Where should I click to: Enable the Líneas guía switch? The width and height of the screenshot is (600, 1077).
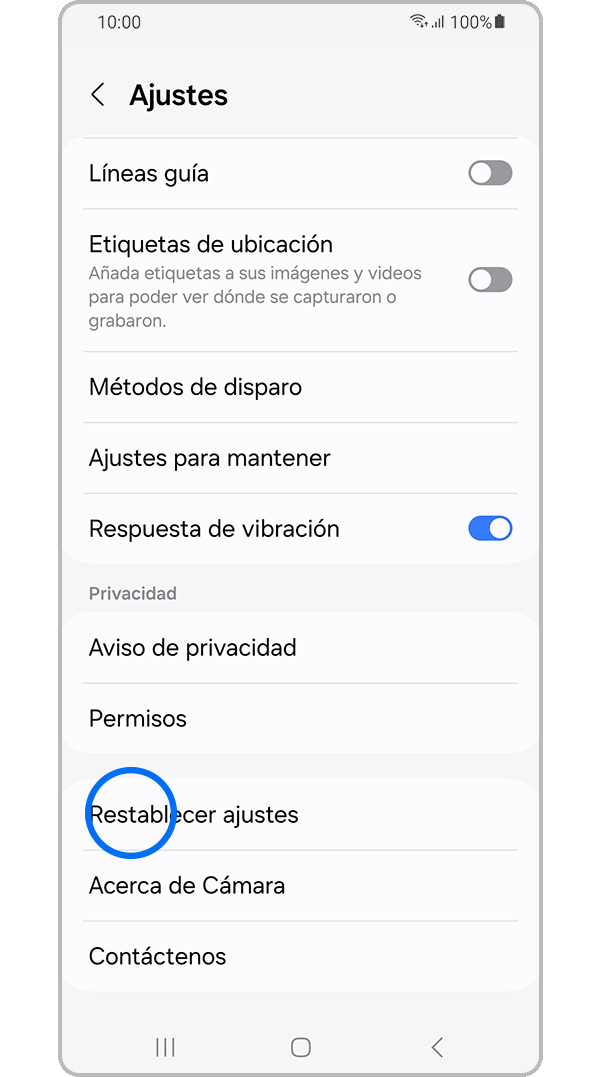pyautogui.click(x=490, y=173)
